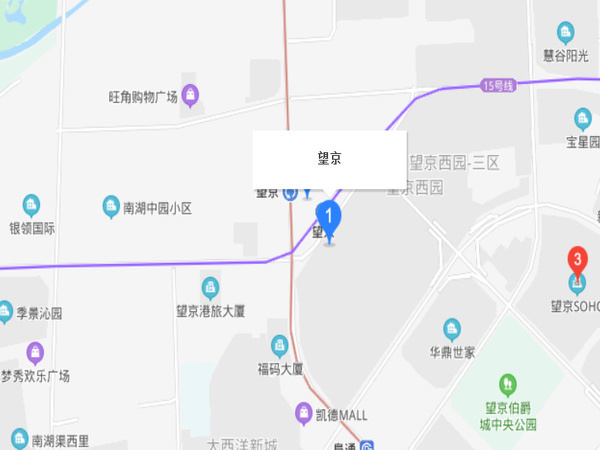The width and height of the screenshot is (600, 450).
Task: Open the 望京 info popup
Action: [x=329, y=159]
